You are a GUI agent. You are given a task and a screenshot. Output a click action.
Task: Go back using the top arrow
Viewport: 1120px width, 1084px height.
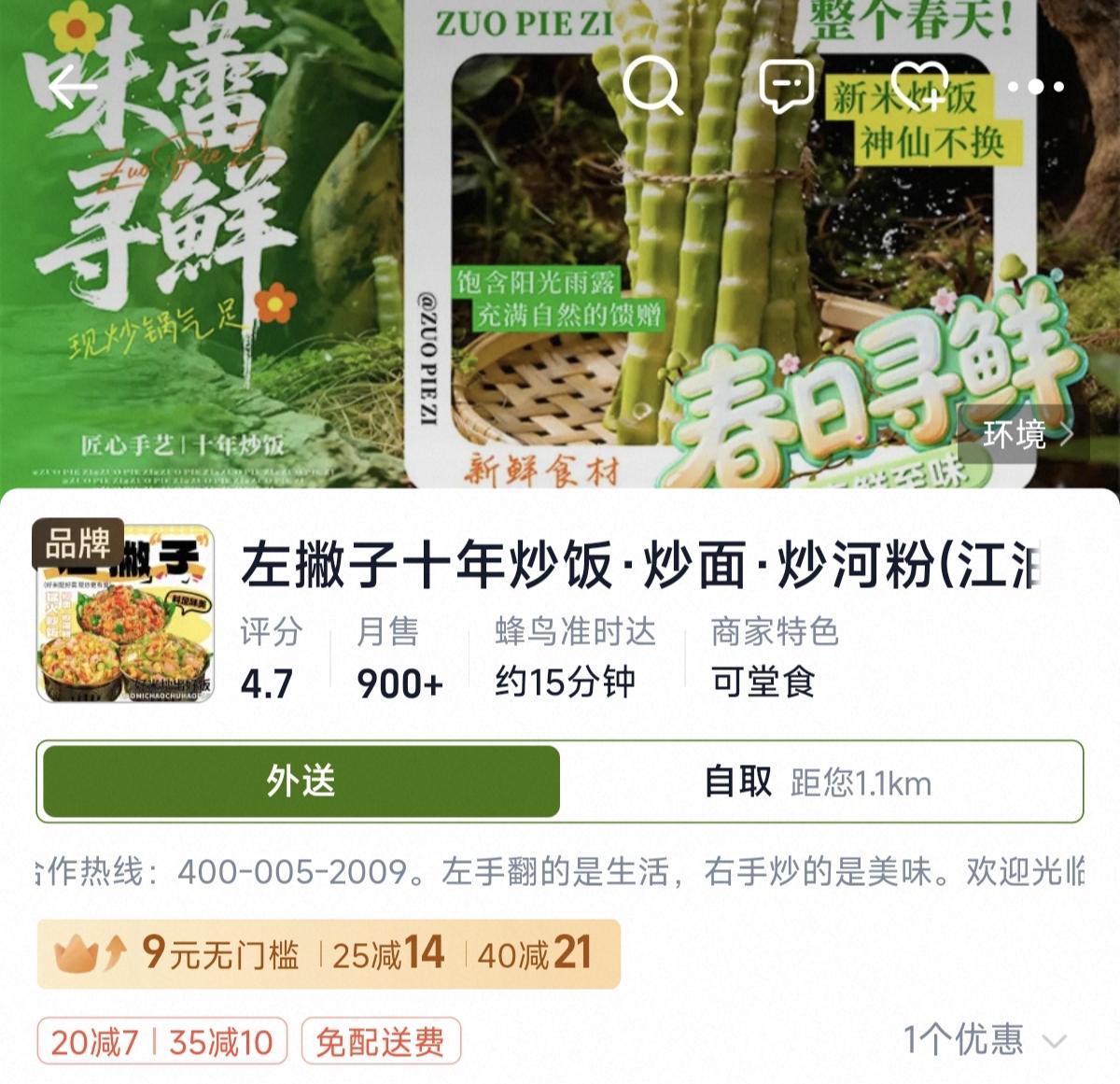point(73,88)
